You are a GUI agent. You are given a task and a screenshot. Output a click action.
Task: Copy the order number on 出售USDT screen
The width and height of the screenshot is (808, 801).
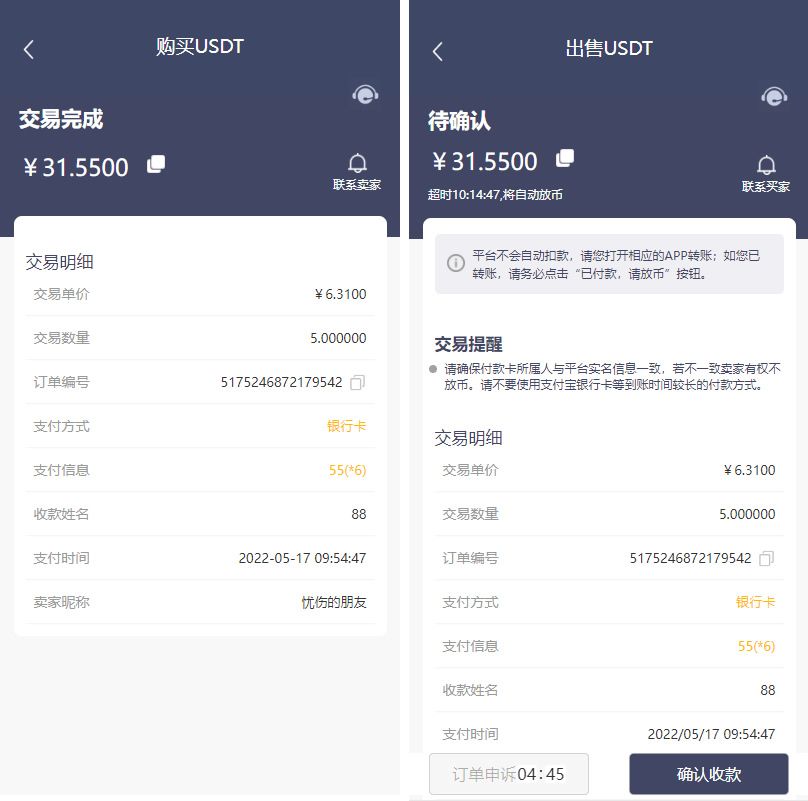767,558
